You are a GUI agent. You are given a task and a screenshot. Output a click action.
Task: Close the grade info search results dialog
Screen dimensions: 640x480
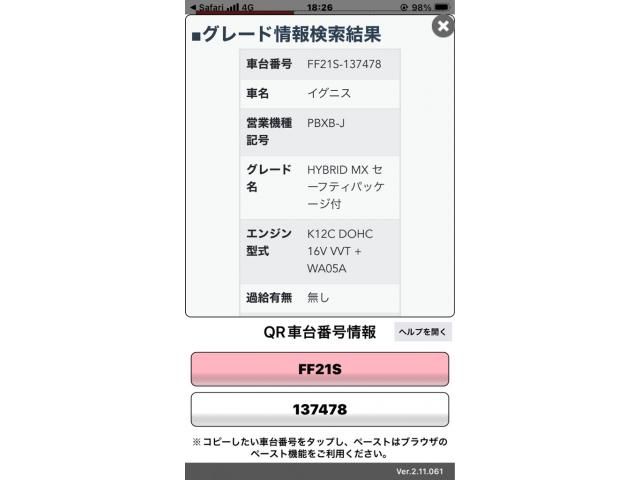tap(443, 27)
